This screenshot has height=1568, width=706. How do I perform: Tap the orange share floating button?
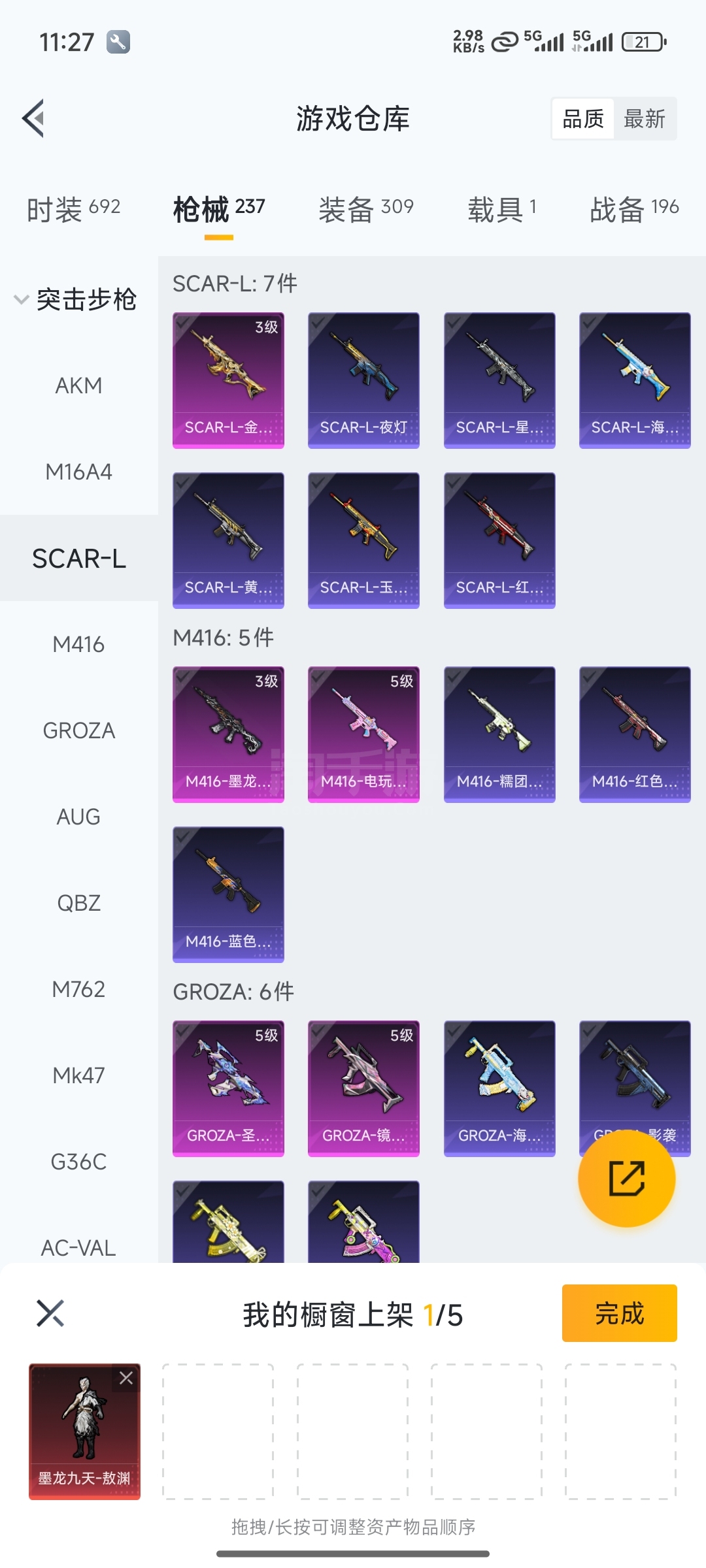coord(626,1179)
